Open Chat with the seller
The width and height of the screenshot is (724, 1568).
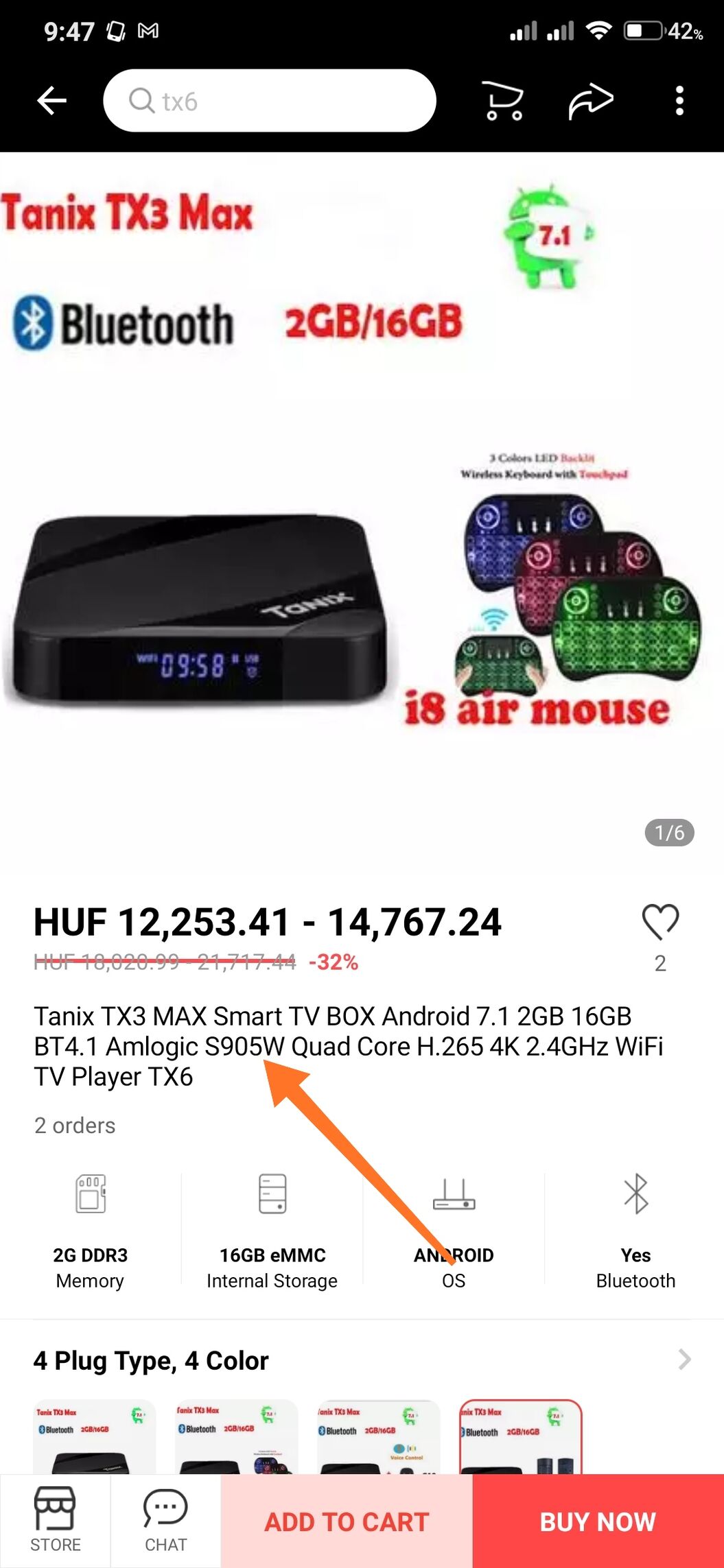point(165,1520)
